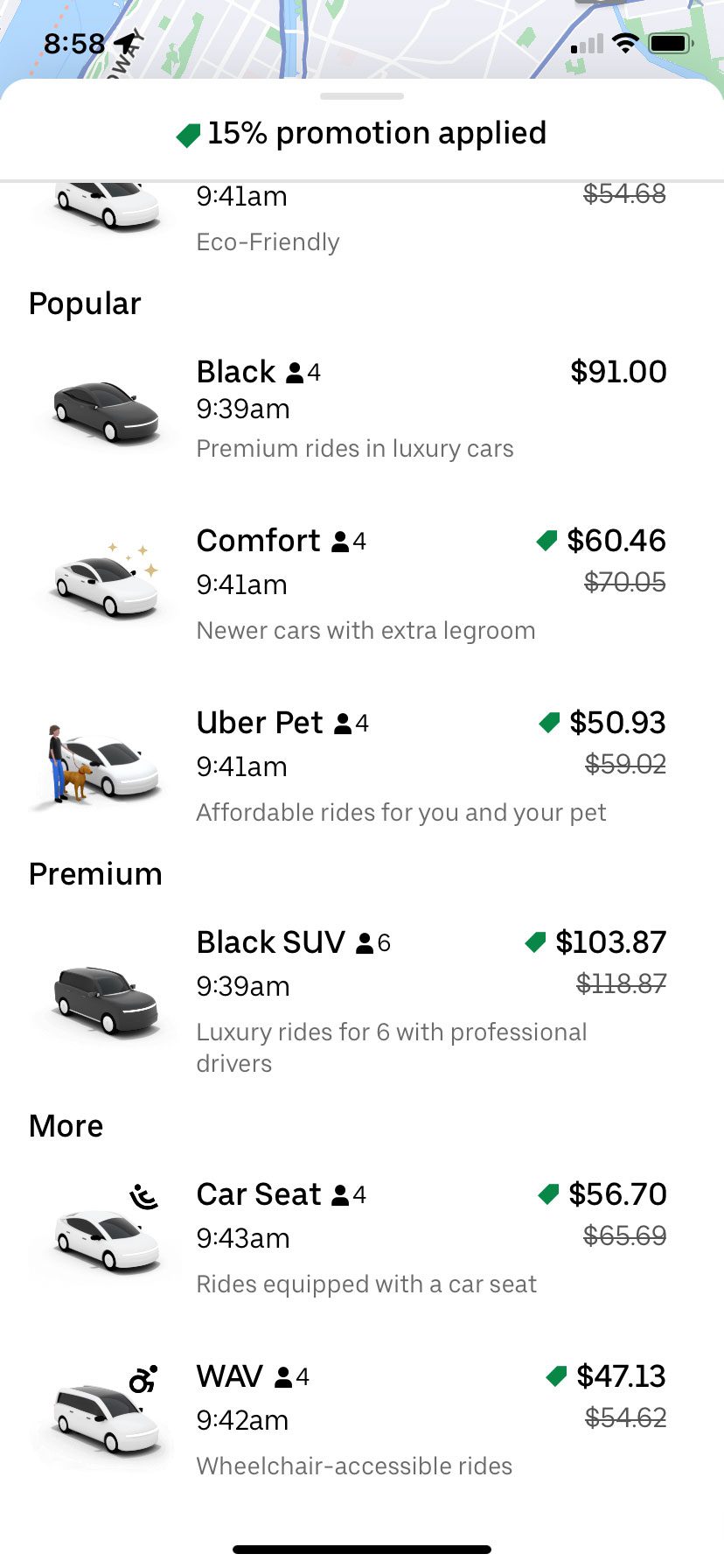Image resolution: width=724 pixels, height=1568 pixels.
Task: Tap the 15% promotion applied banner
Action: tap(362, 133)
